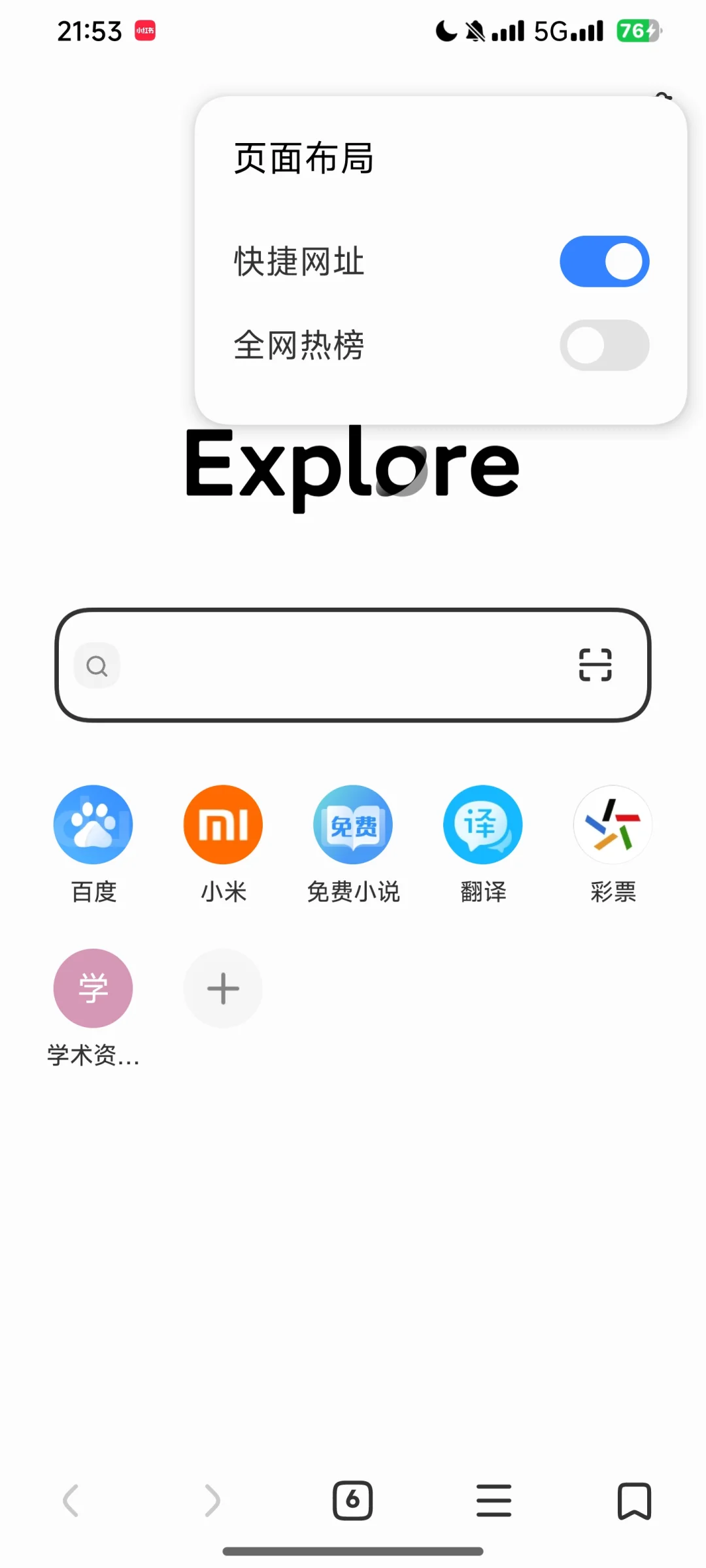Go back with the bottom left arrow
706x1568 pixels.
(71, 1500)
